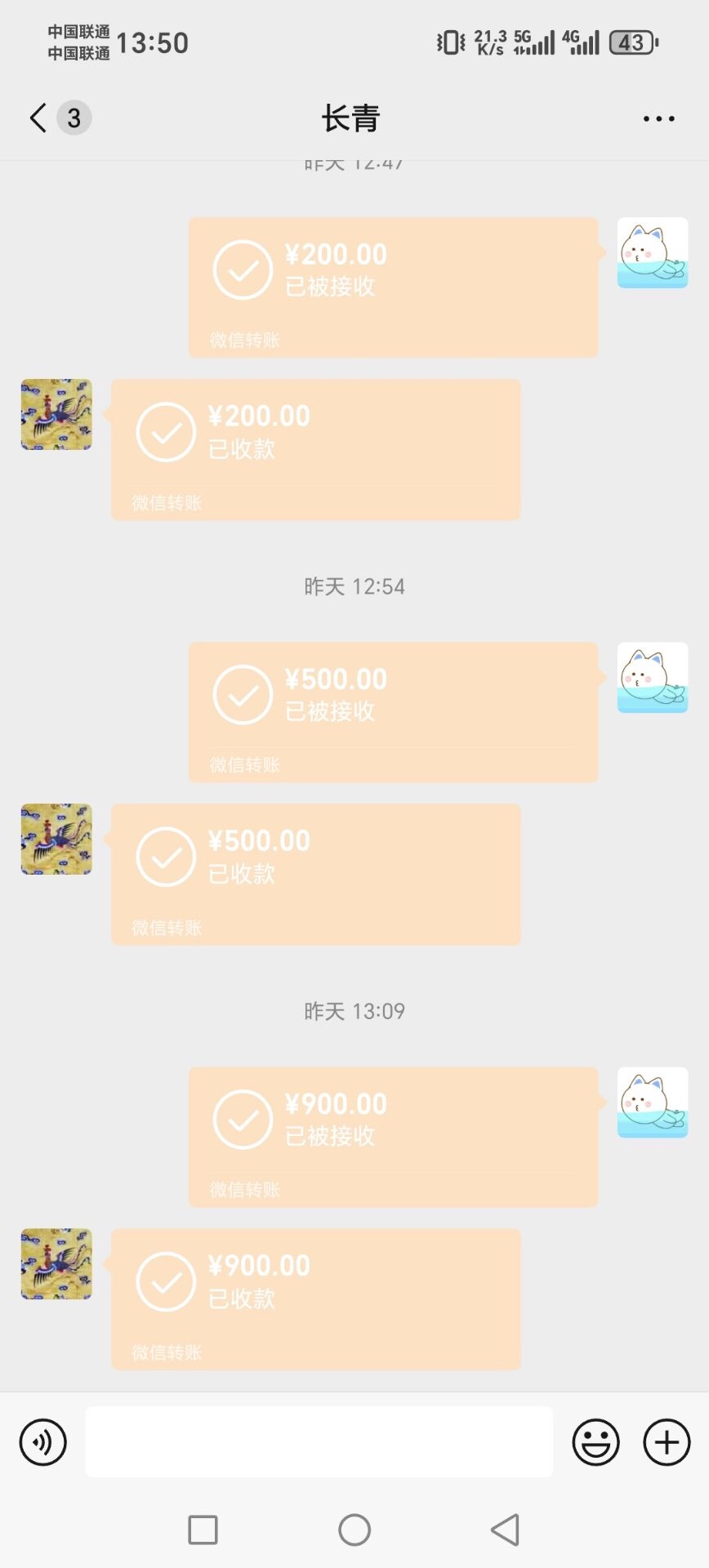Viewport: 709px width, 1568px height.
Task: Open my cat avatar beside the ¥900.00 已被接收 transfer
Action: pyautogui.click(x=652, y=1102)
